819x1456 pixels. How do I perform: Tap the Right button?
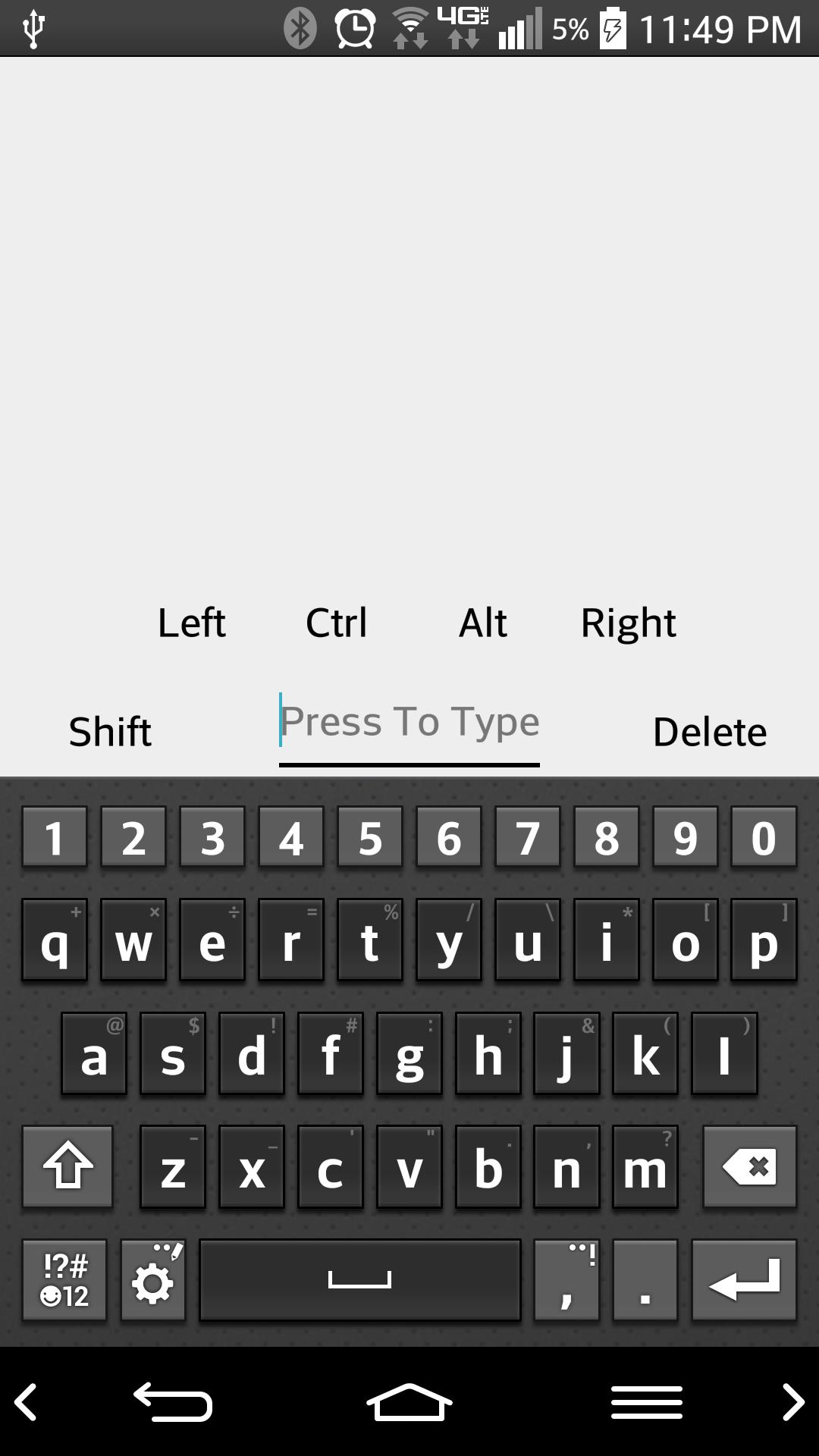(628, 623)
